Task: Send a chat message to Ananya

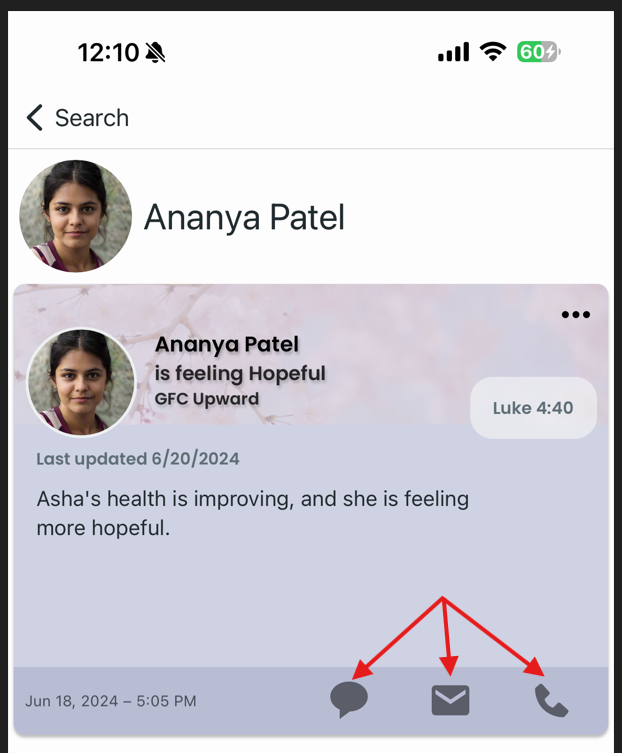Action: tap(349, 699)
